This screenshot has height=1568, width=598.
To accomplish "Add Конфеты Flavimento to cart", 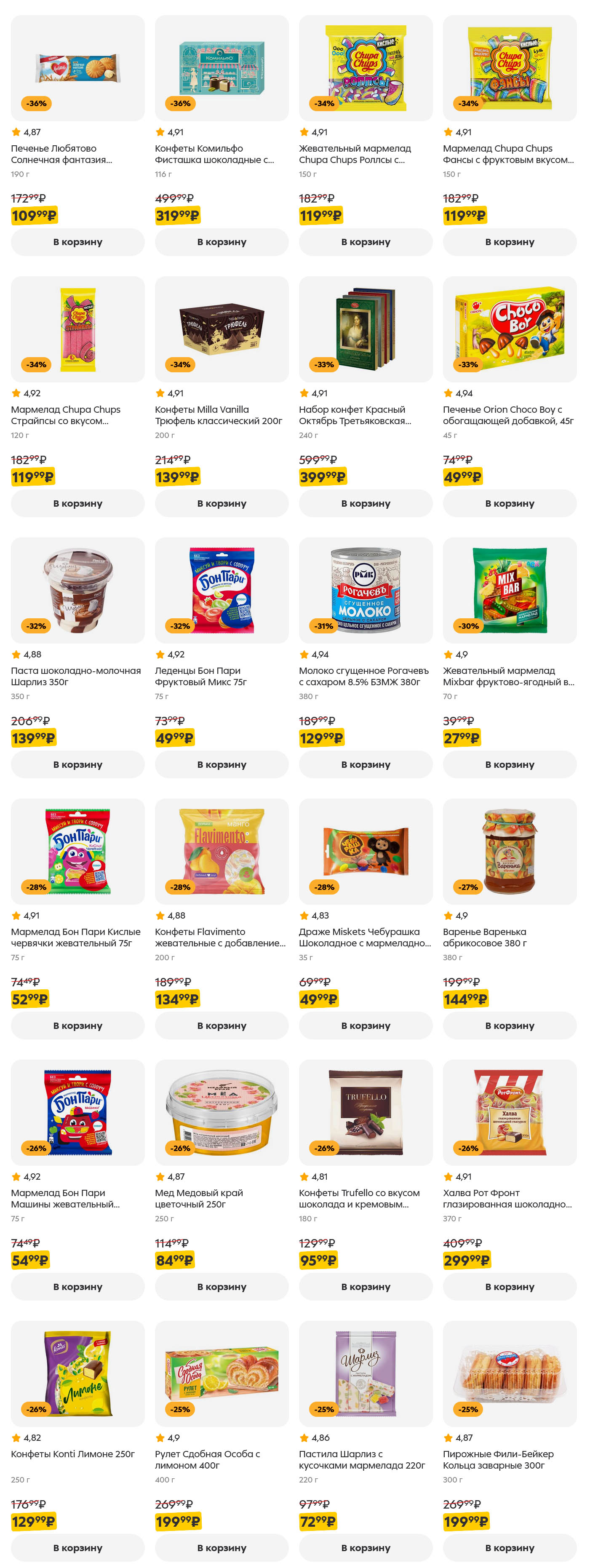I will point(222,1025).
